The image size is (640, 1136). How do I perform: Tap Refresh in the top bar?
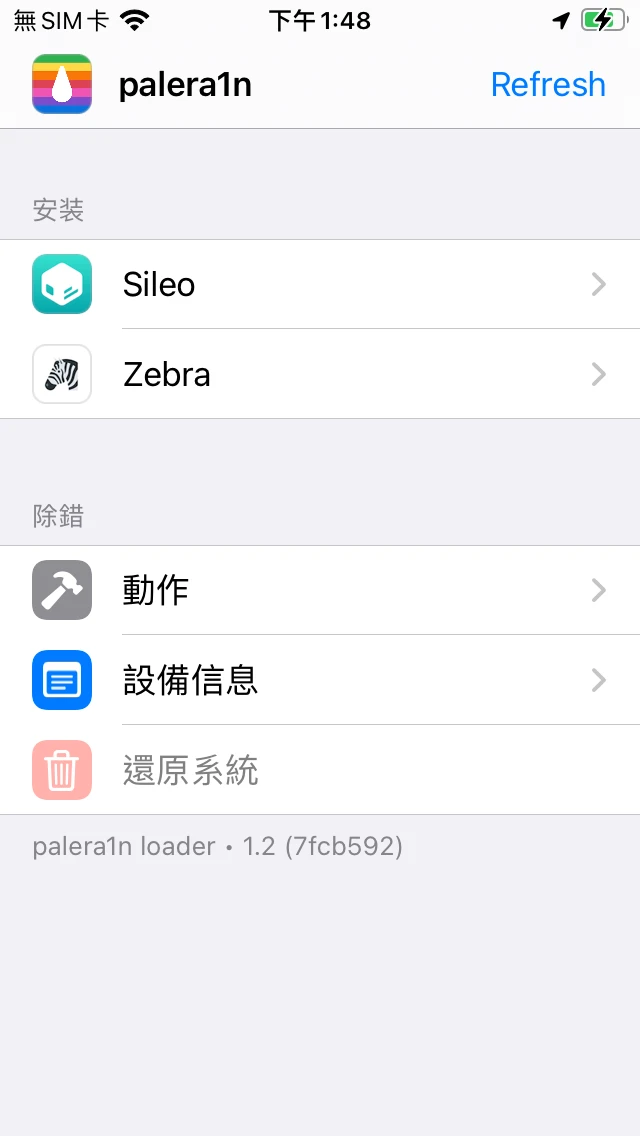[x=548, y=84]
